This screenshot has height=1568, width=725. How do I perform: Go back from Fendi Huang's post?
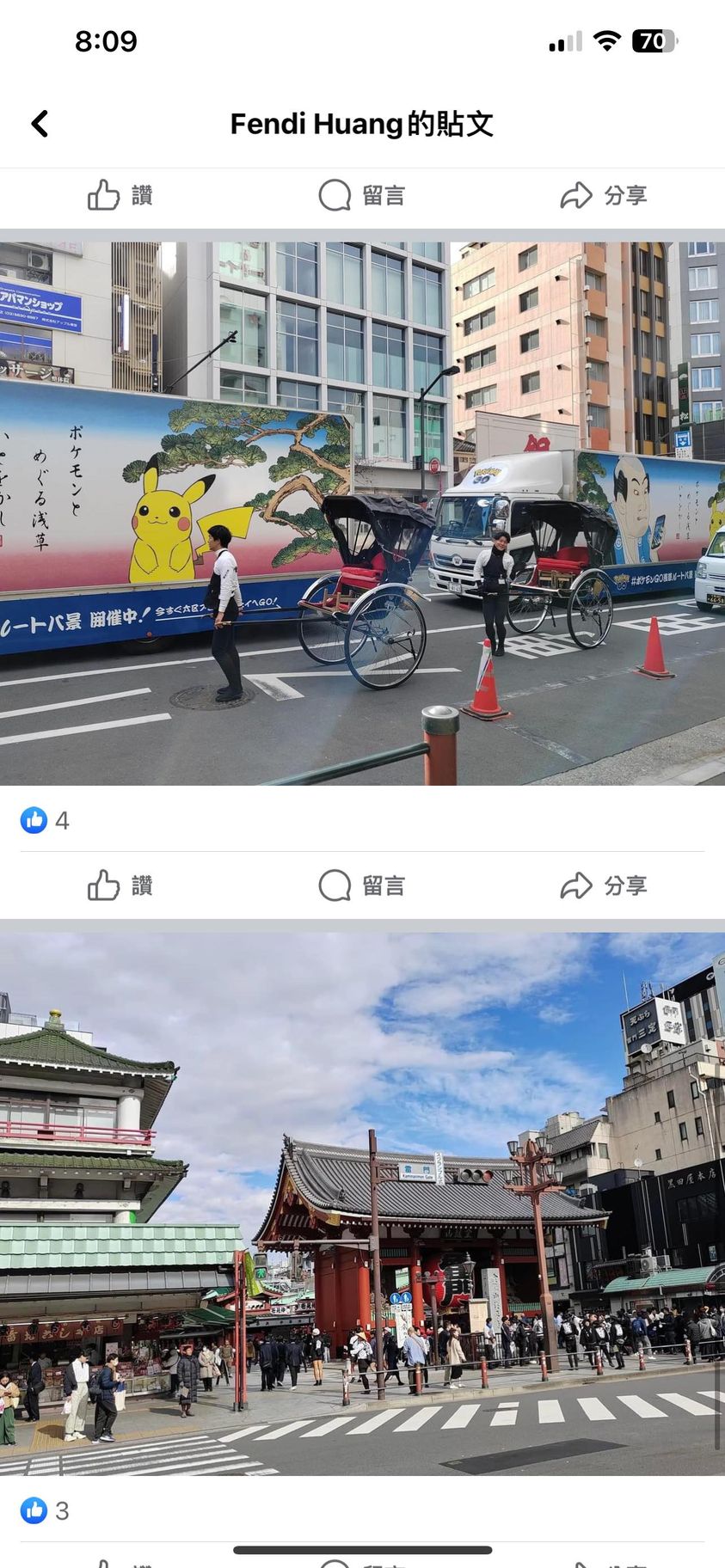click(x=40, y=124)
